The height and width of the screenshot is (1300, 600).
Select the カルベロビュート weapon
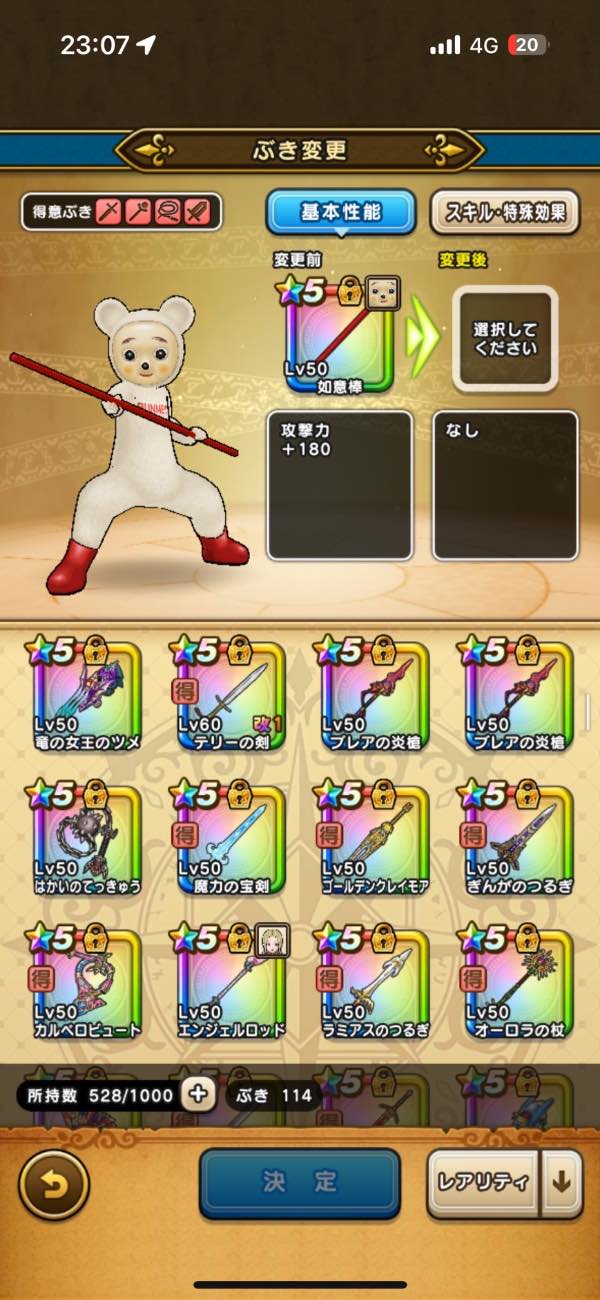tap(88, 980)
